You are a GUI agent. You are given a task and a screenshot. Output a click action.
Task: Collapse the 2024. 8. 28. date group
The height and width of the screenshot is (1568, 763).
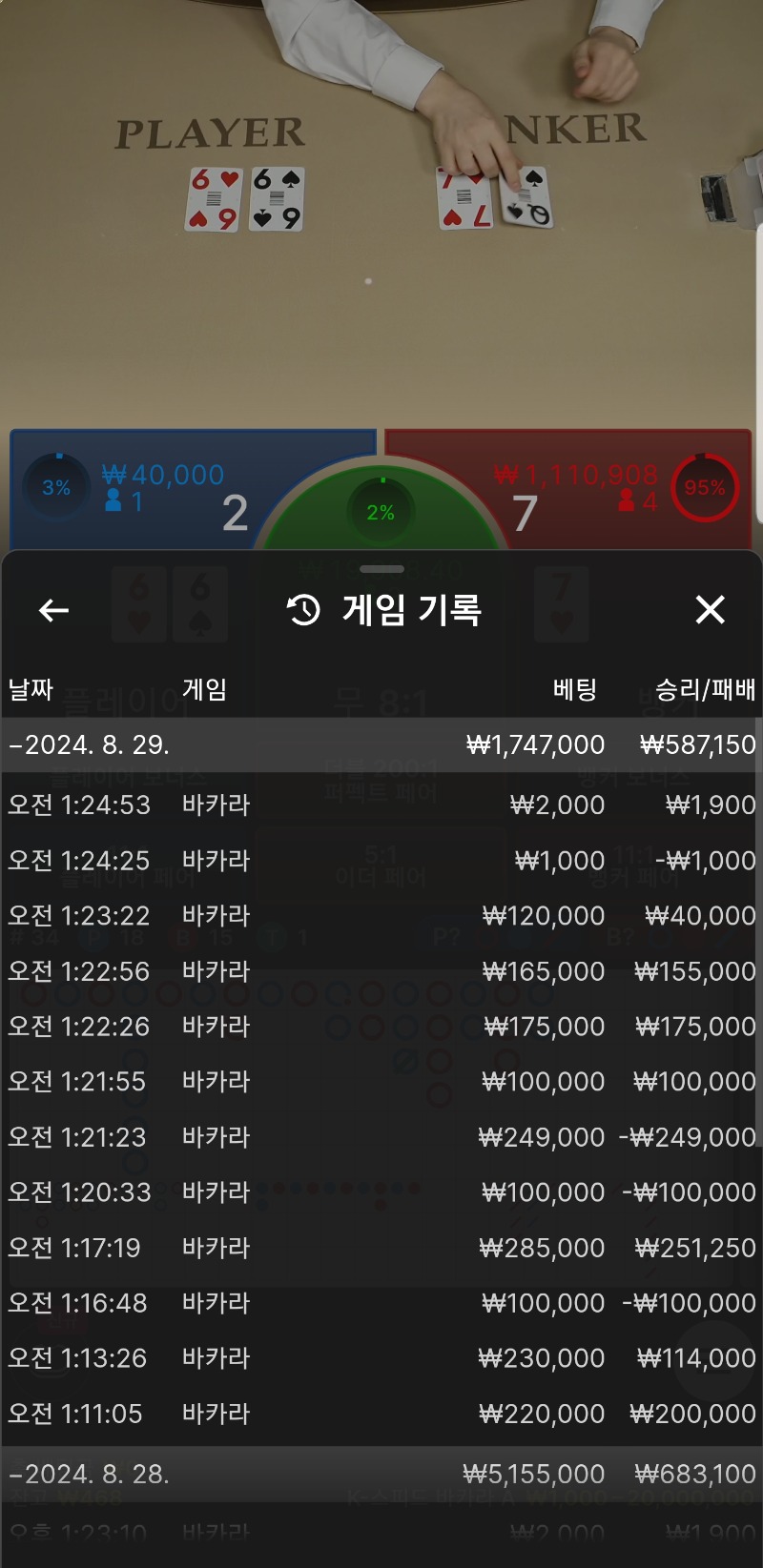(x=381, y=1474)
